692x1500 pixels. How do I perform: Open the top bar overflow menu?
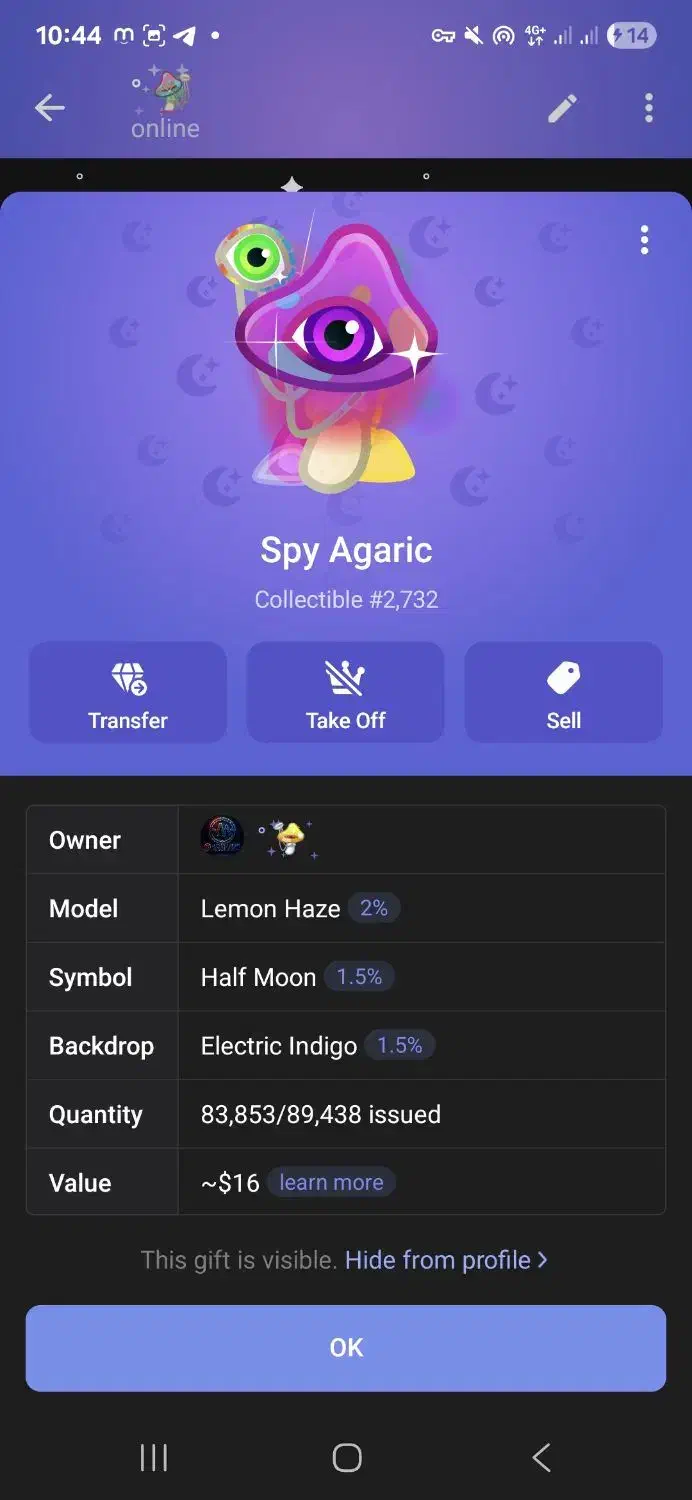point(649,108)
